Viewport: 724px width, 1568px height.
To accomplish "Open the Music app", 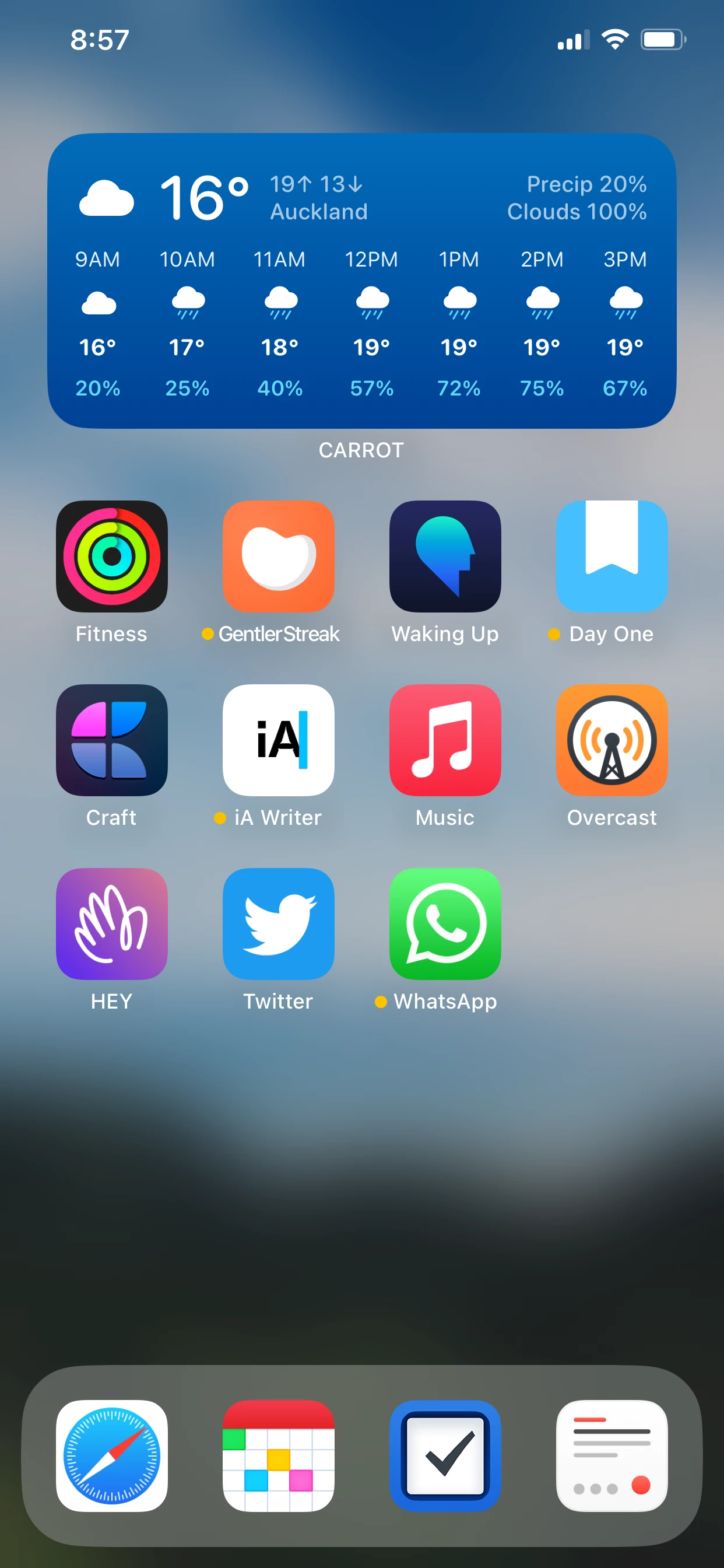I will point(445,740).
